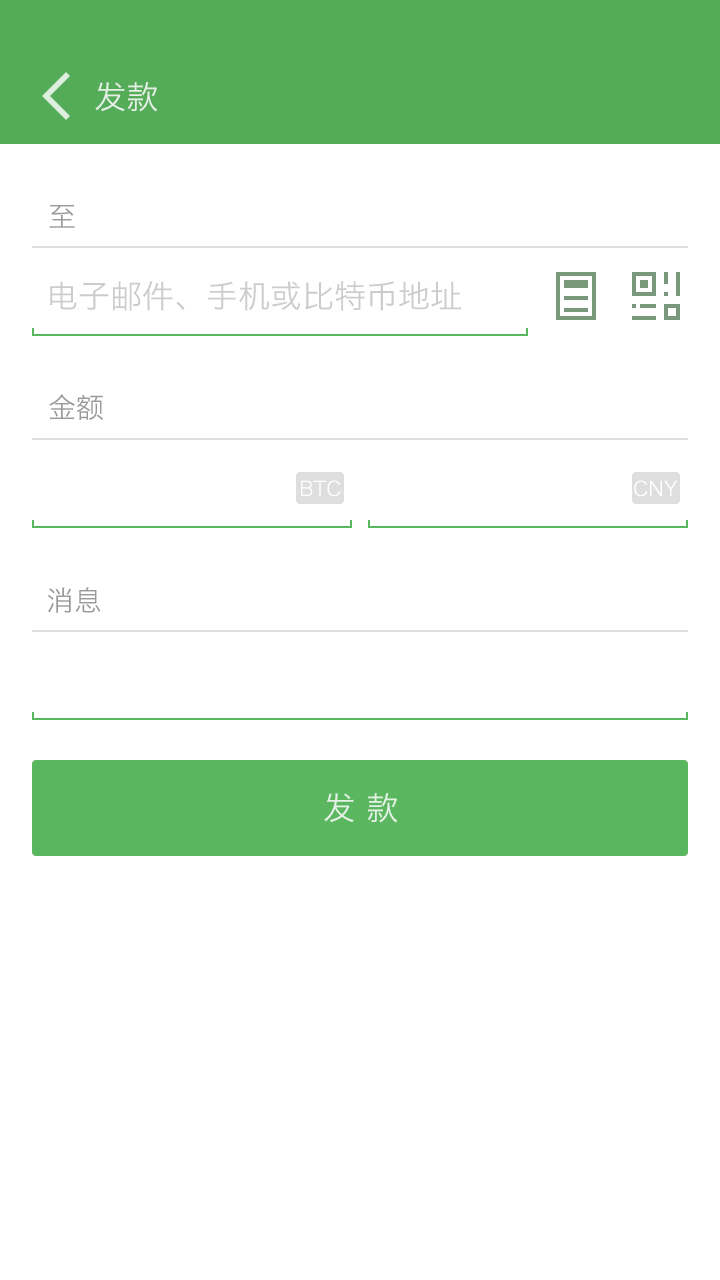Enter amount in the BTC field
Screen dimensions: 720x1280
[x=192, y=488]
